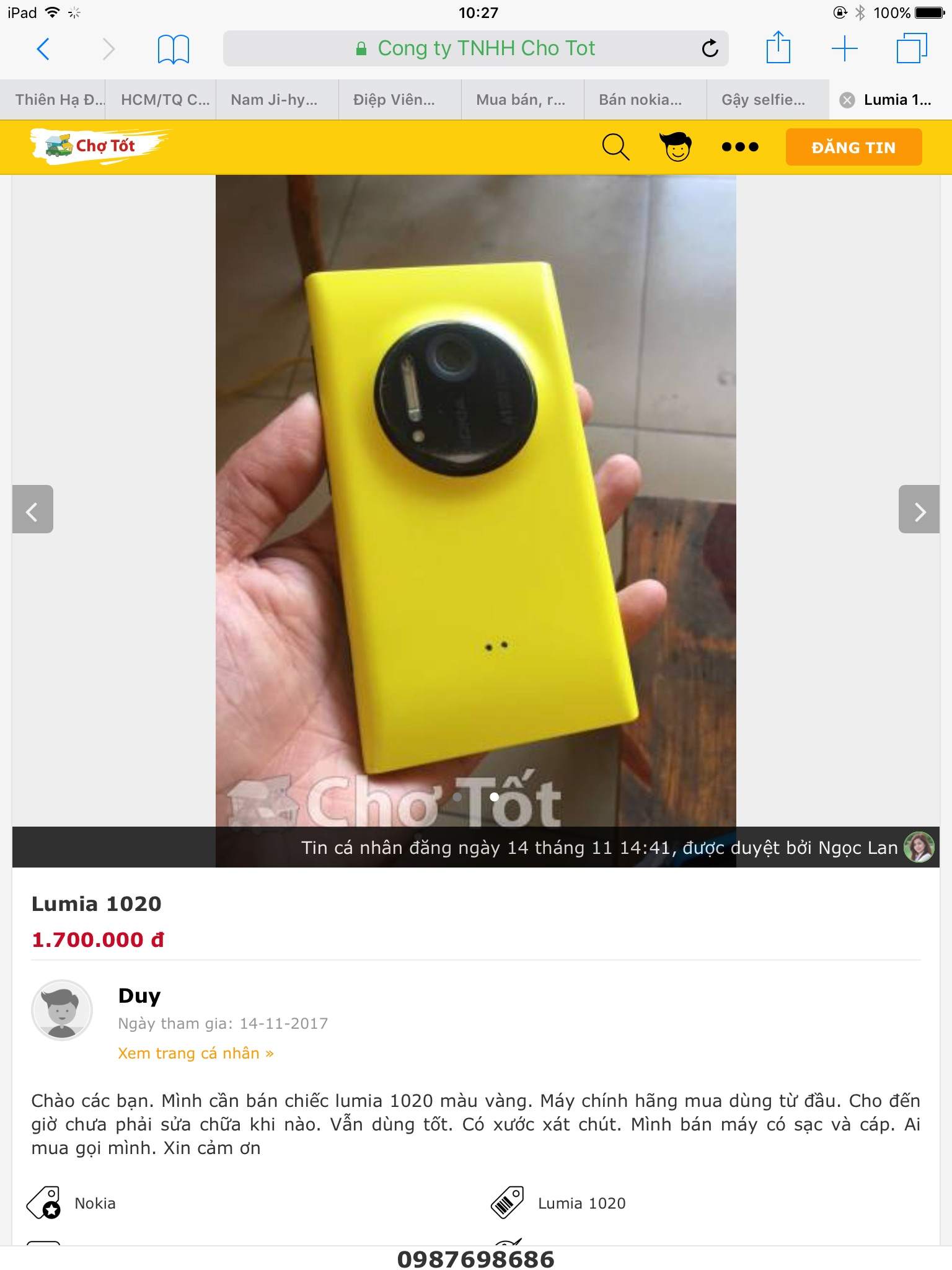Reload the current page
Screen dimensions: 952x1270
(710, 48)
